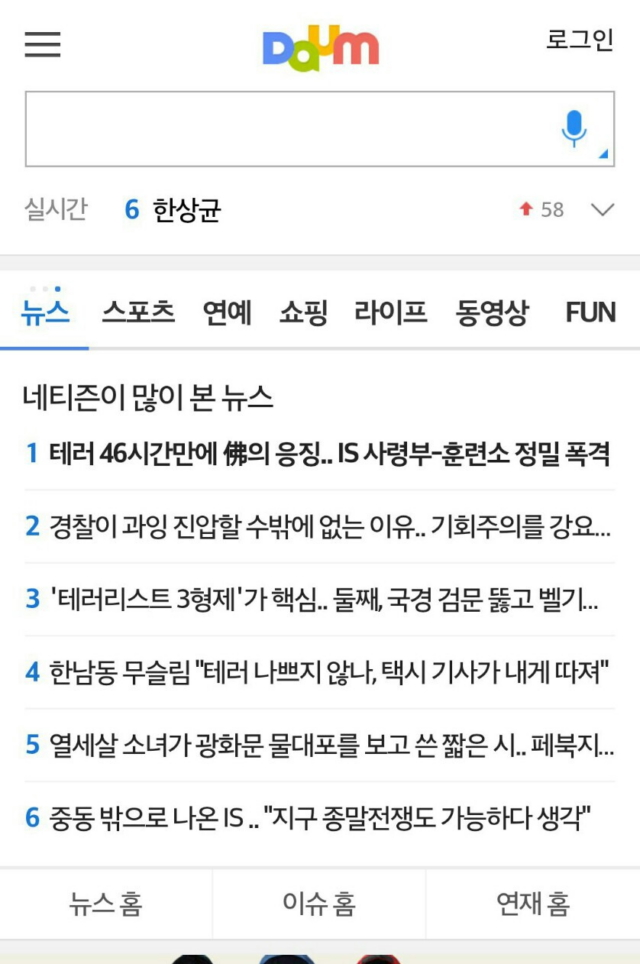The image size is (640, 964).
Task: Open the 동영상 tab
Action: [x=492, y=312]
